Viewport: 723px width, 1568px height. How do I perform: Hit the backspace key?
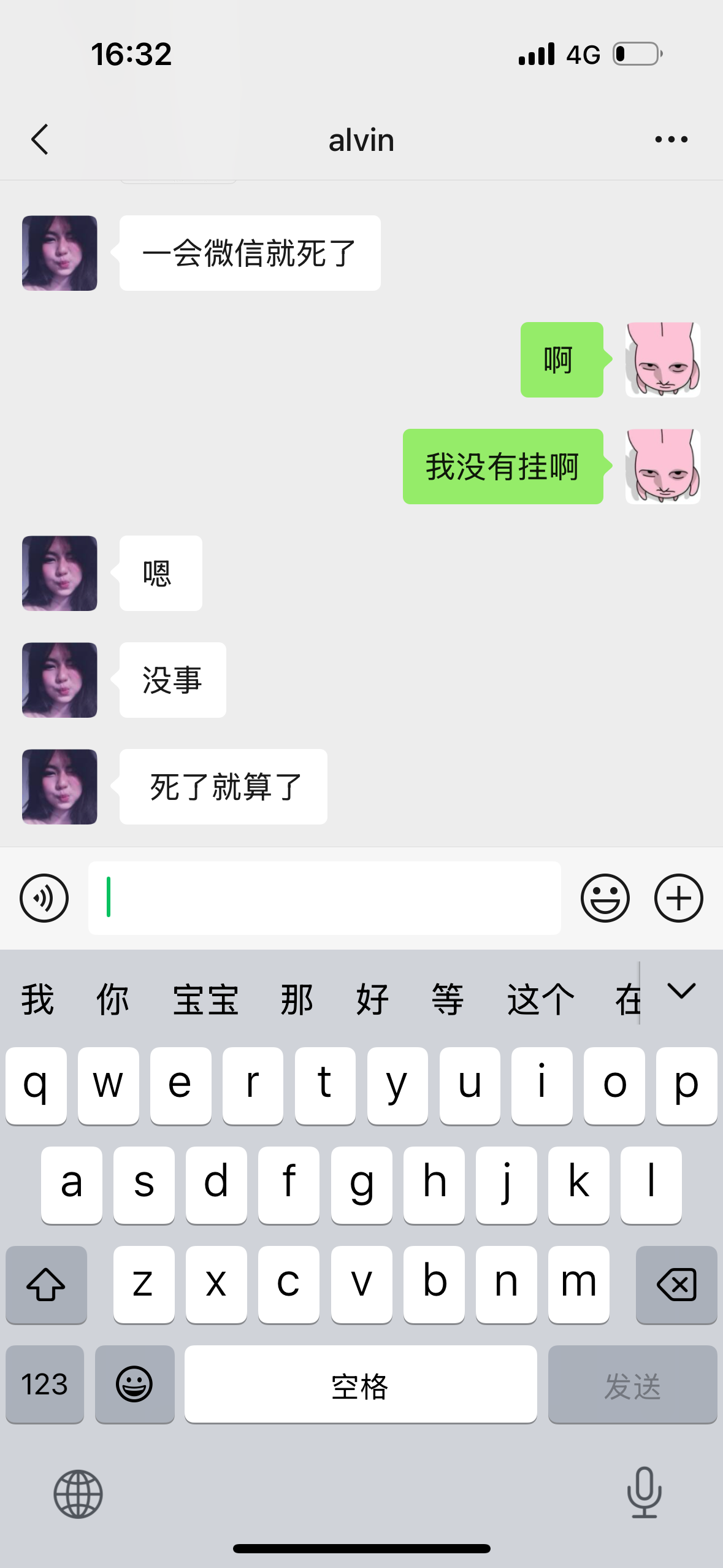pyautogui.click(x=676, y=1285)
